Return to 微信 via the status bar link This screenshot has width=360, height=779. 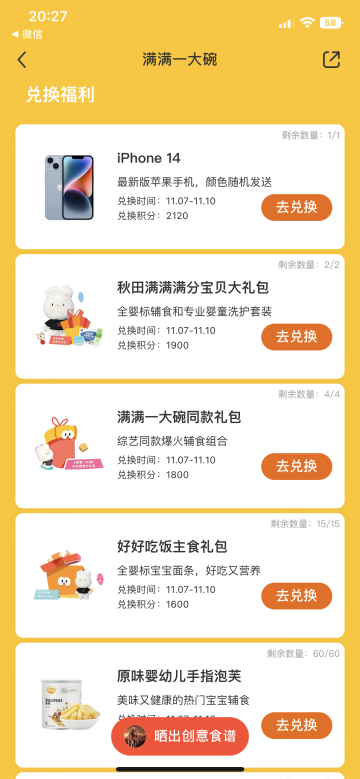(x=27, y=34)
